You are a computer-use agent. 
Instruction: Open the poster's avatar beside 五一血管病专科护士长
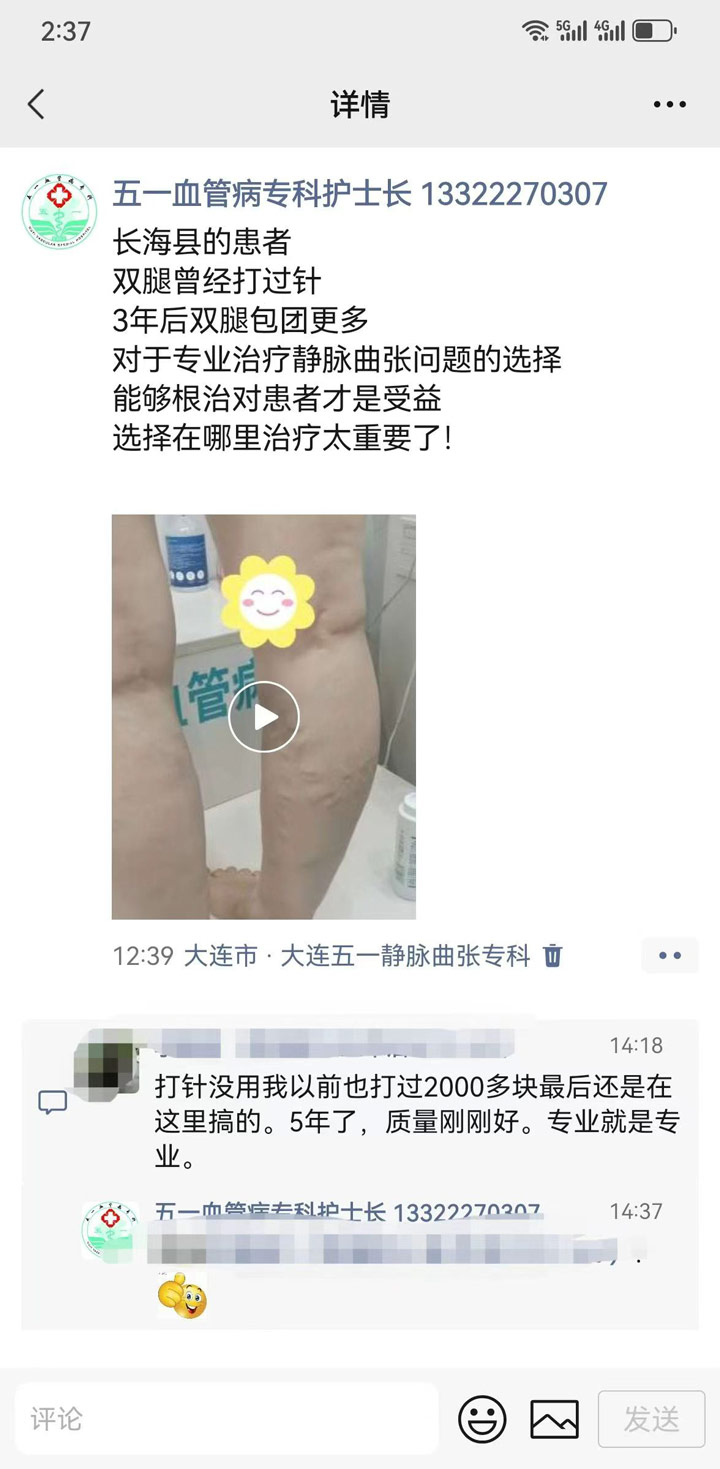click(x=59, y=211)
